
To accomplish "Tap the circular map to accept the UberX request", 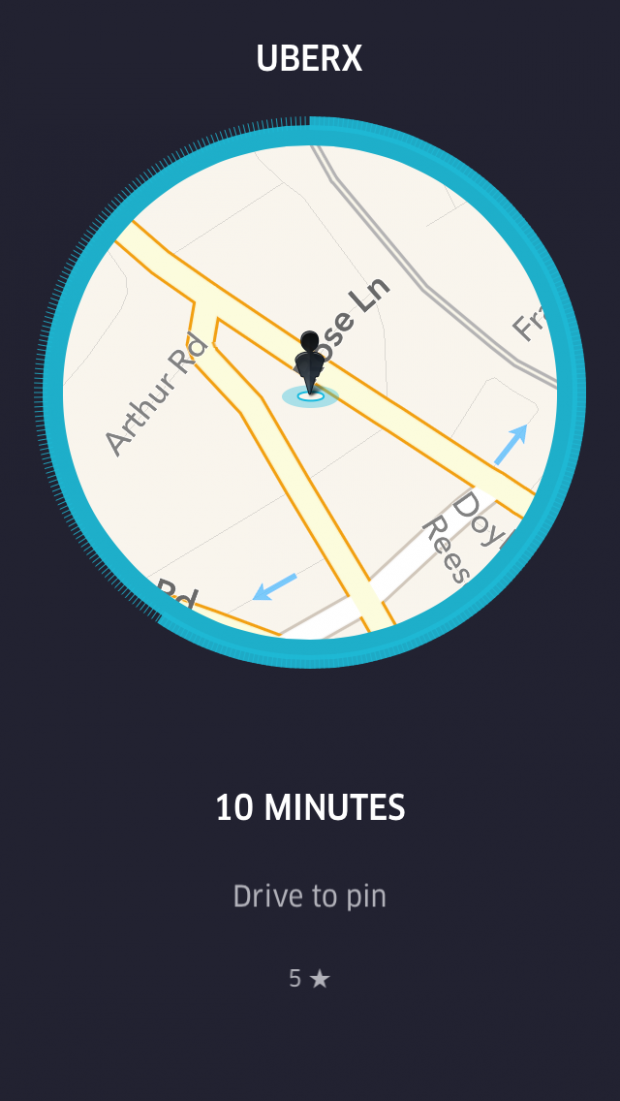I will pos(310,392).
